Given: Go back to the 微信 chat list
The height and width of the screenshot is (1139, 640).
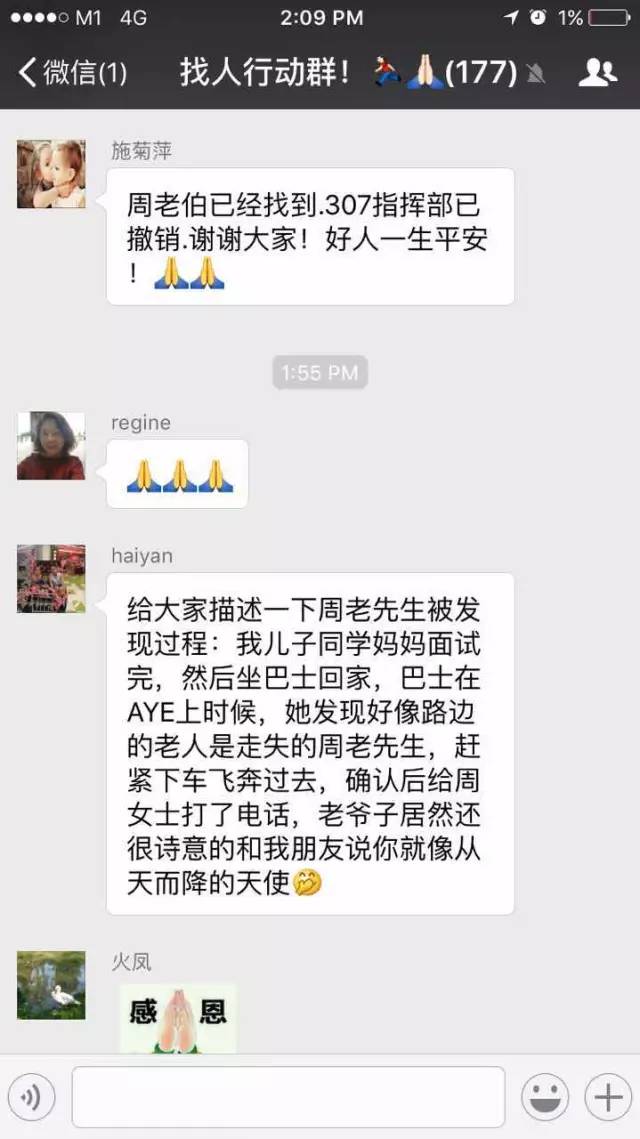Looking at the screenshot, I should tap(72, 72).
